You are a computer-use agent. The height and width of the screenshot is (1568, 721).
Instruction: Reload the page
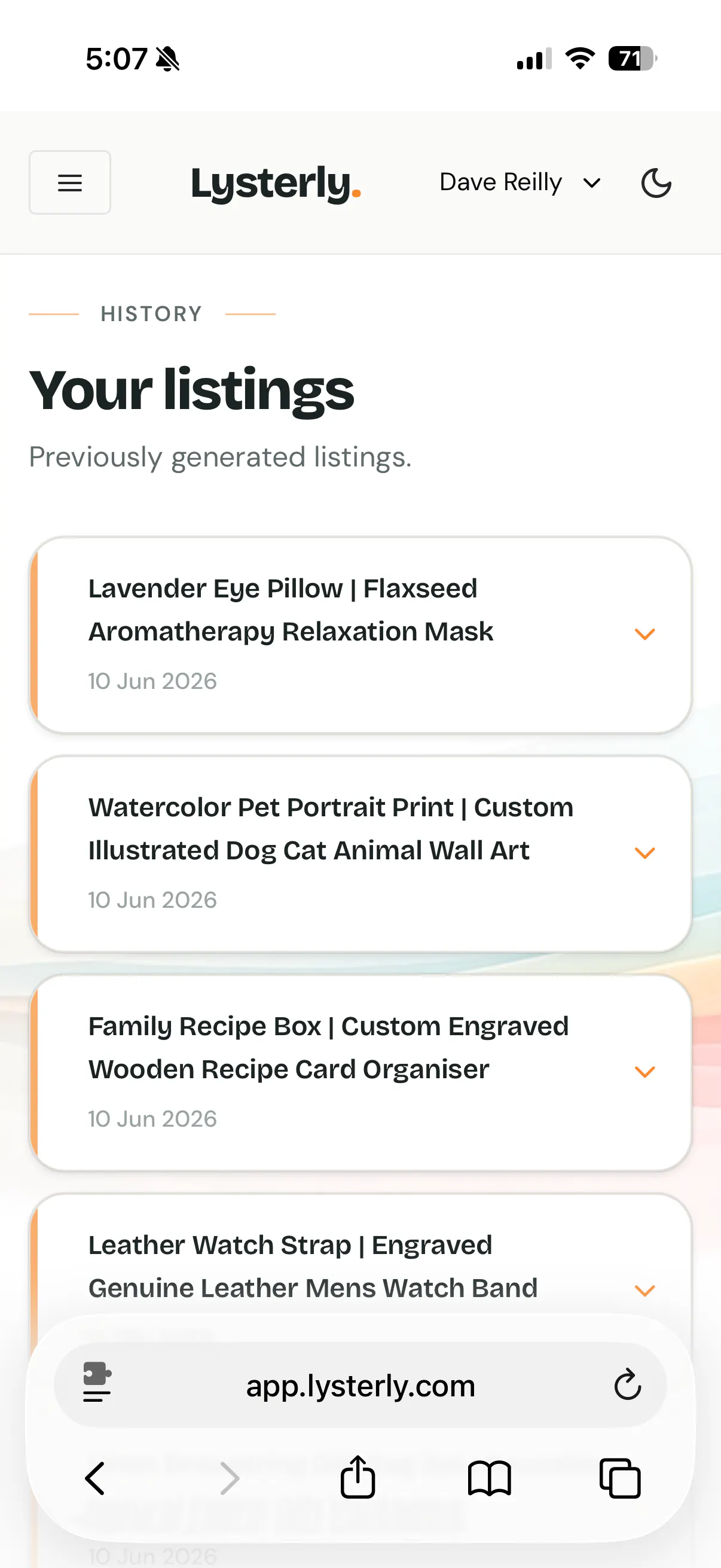coord(627,1386)
